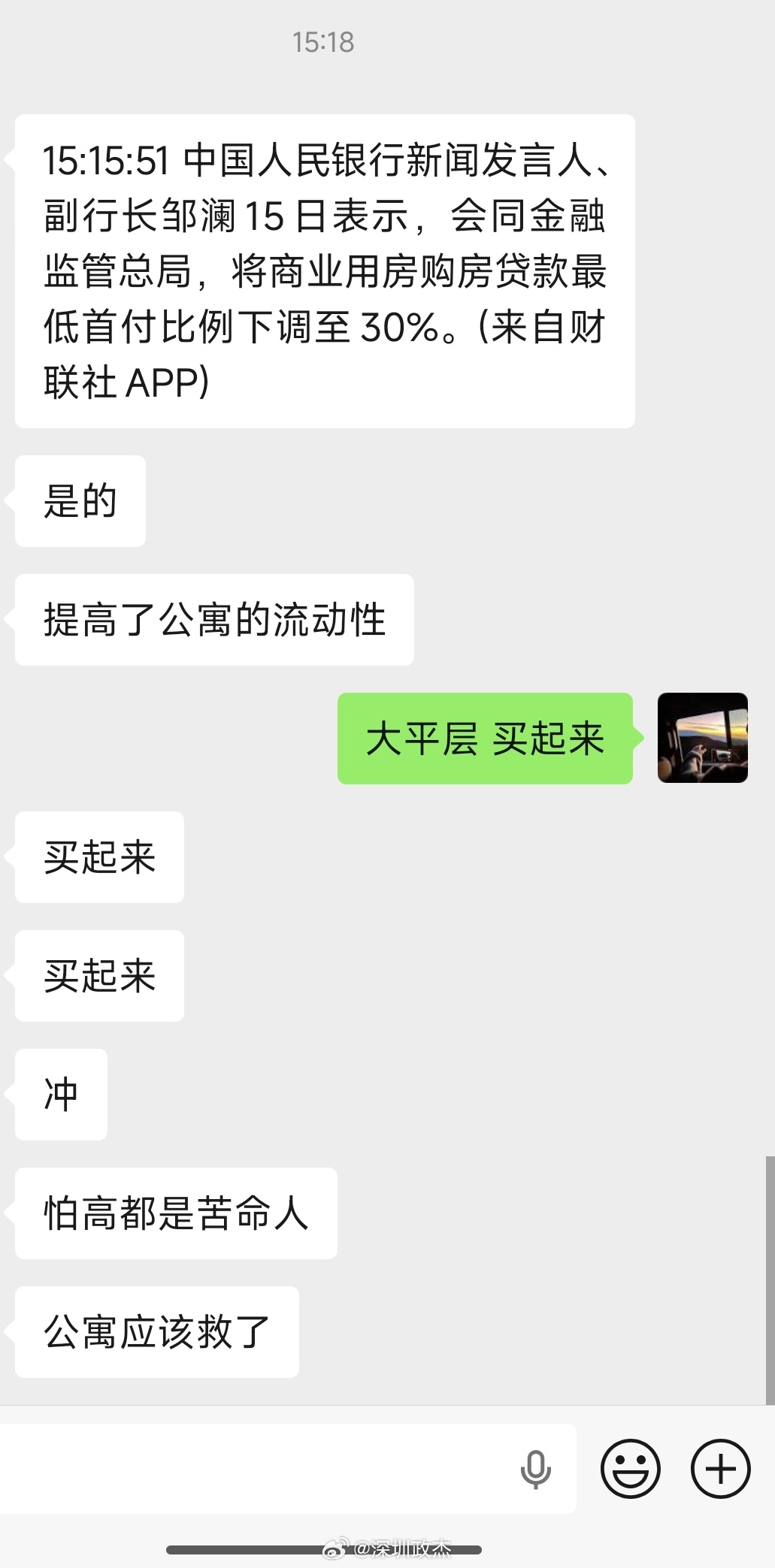Tap the green tail of your sent message
775x1568 pixels.
point(643,739)
